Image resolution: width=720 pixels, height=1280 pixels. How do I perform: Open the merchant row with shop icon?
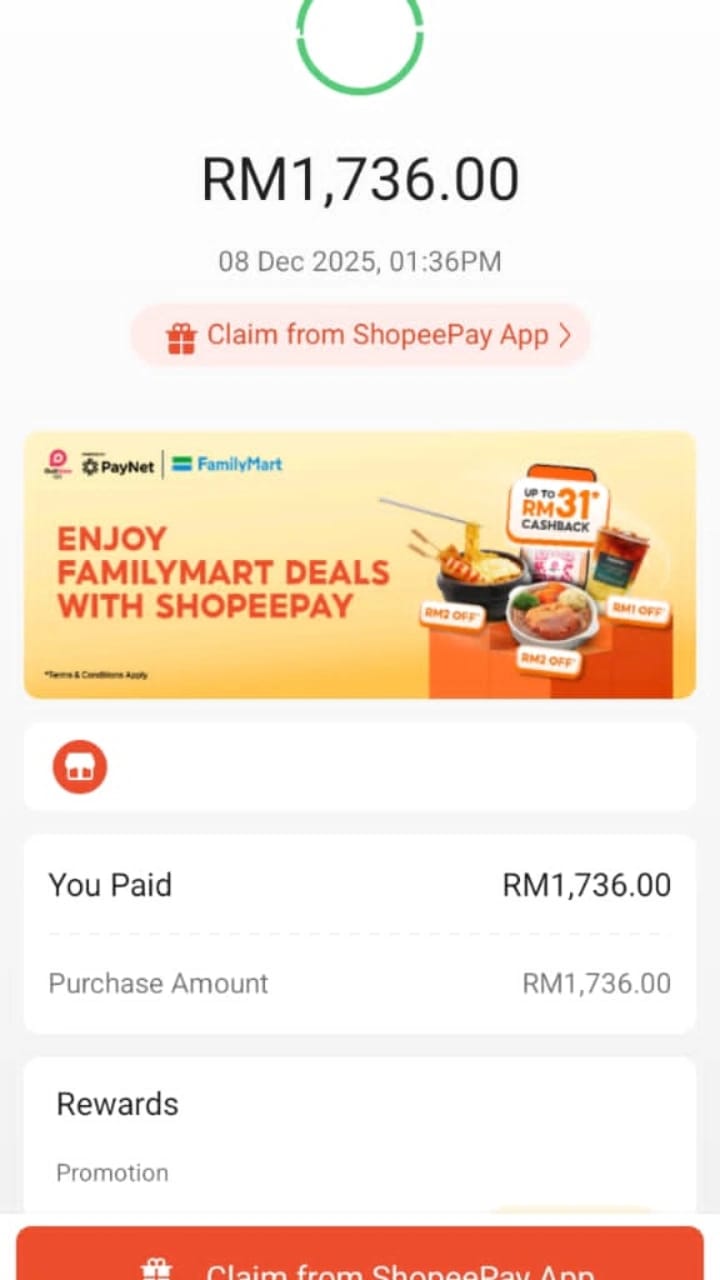[x=360, y=767]
